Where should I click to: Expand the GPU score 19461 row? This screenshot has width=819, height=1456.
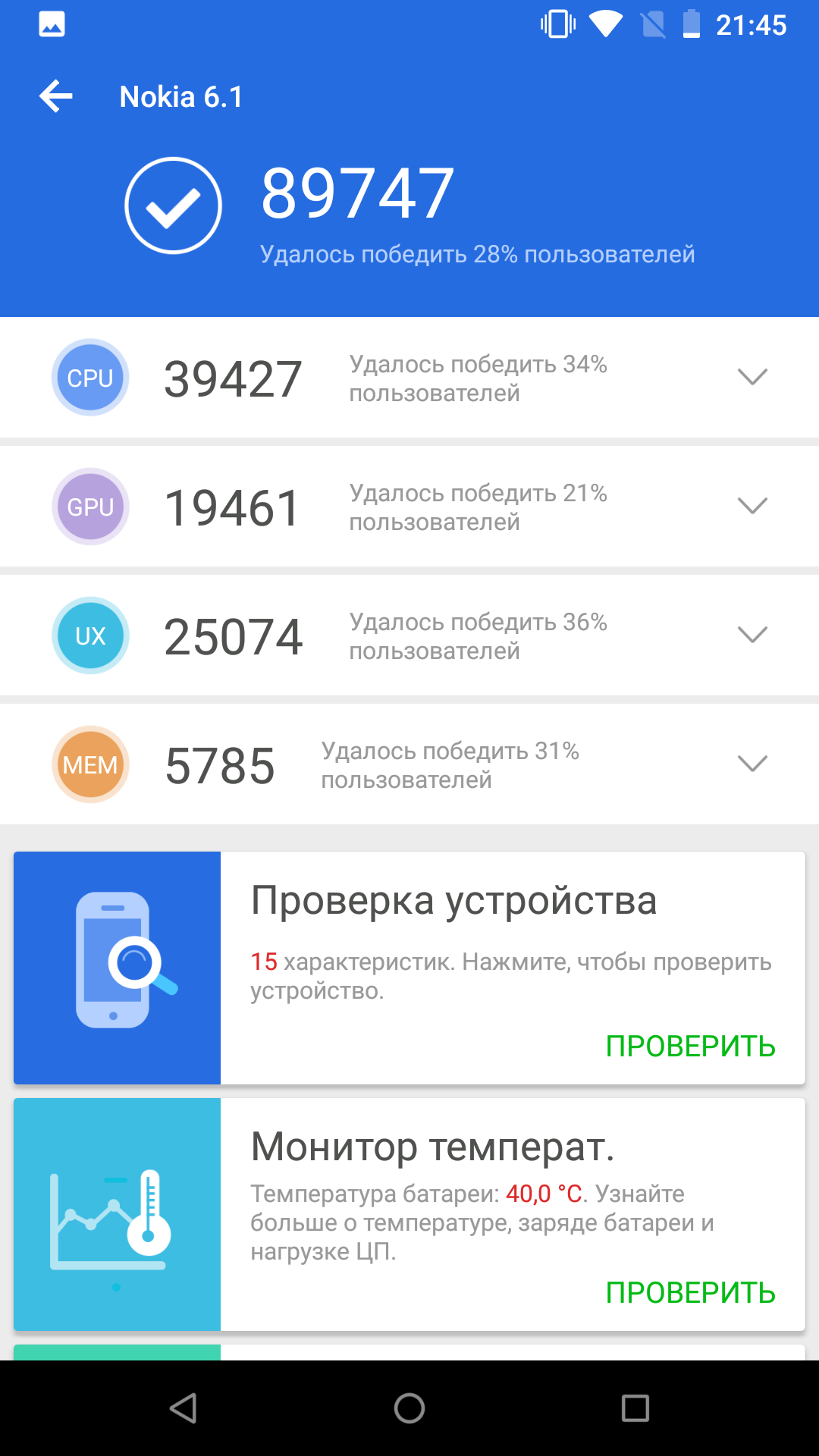point(752,506)
